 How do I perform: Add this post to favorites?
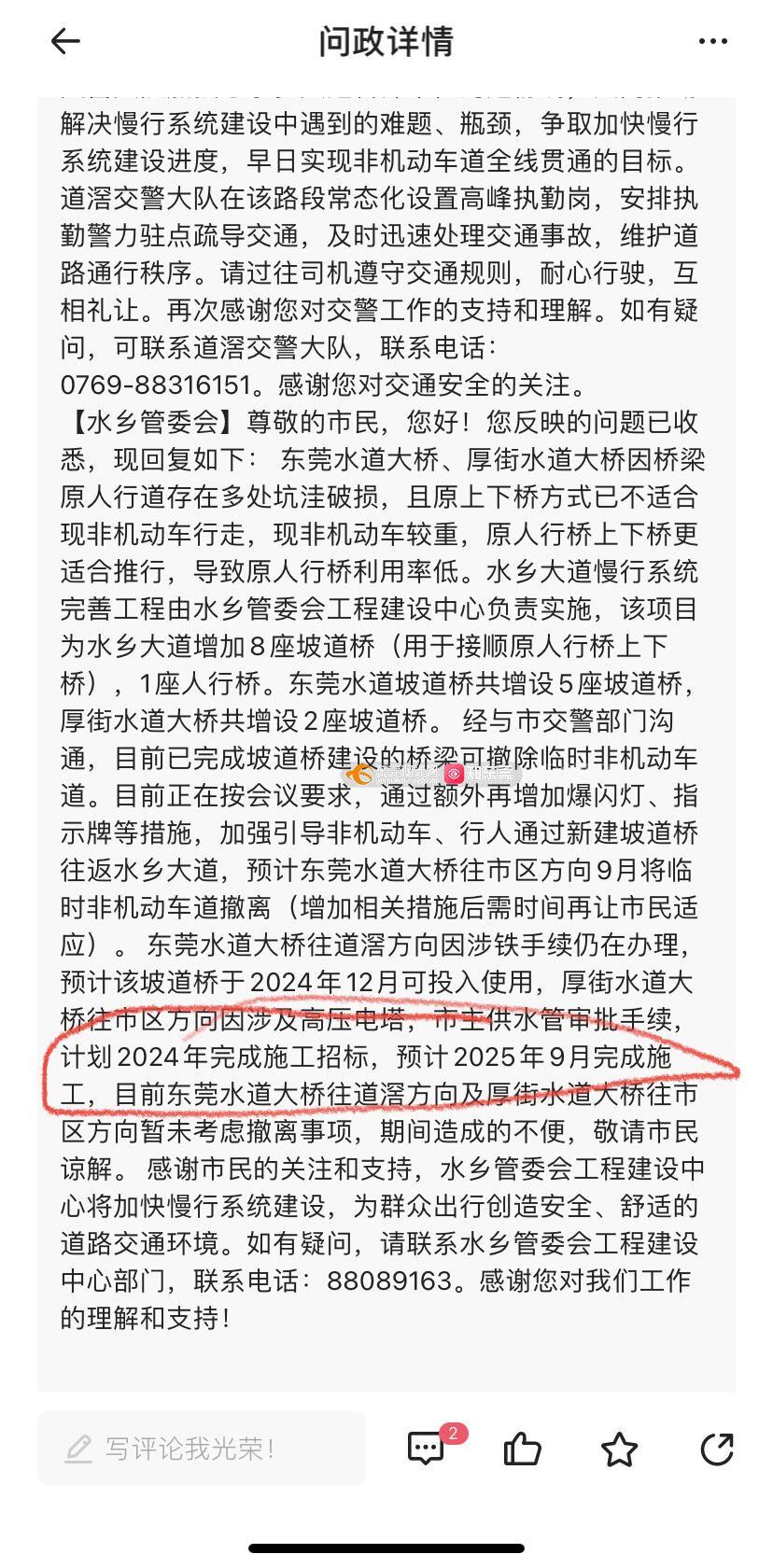619,1449
